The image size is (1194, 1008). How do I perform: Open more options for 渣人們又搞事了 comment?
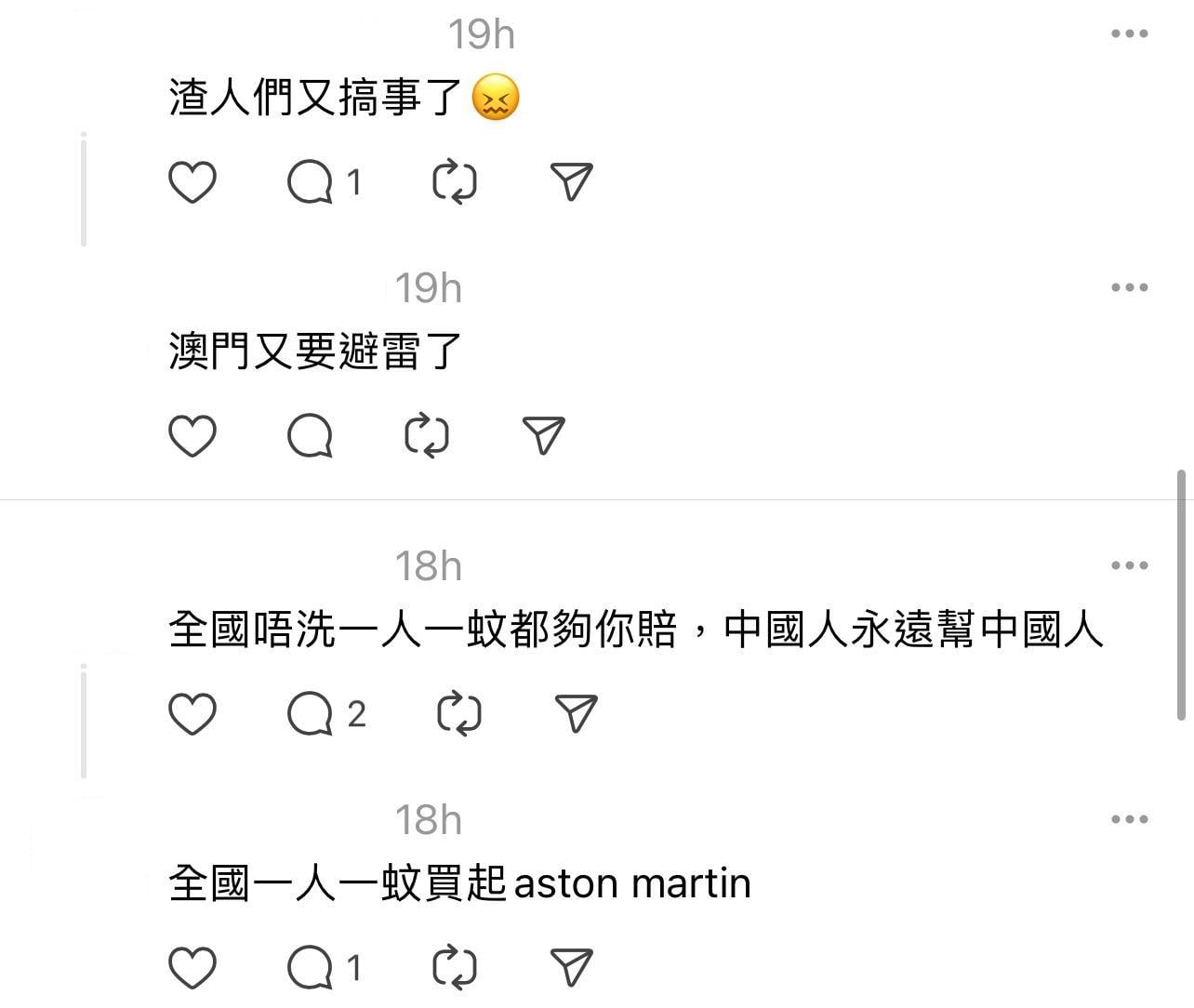point(1129,34)
